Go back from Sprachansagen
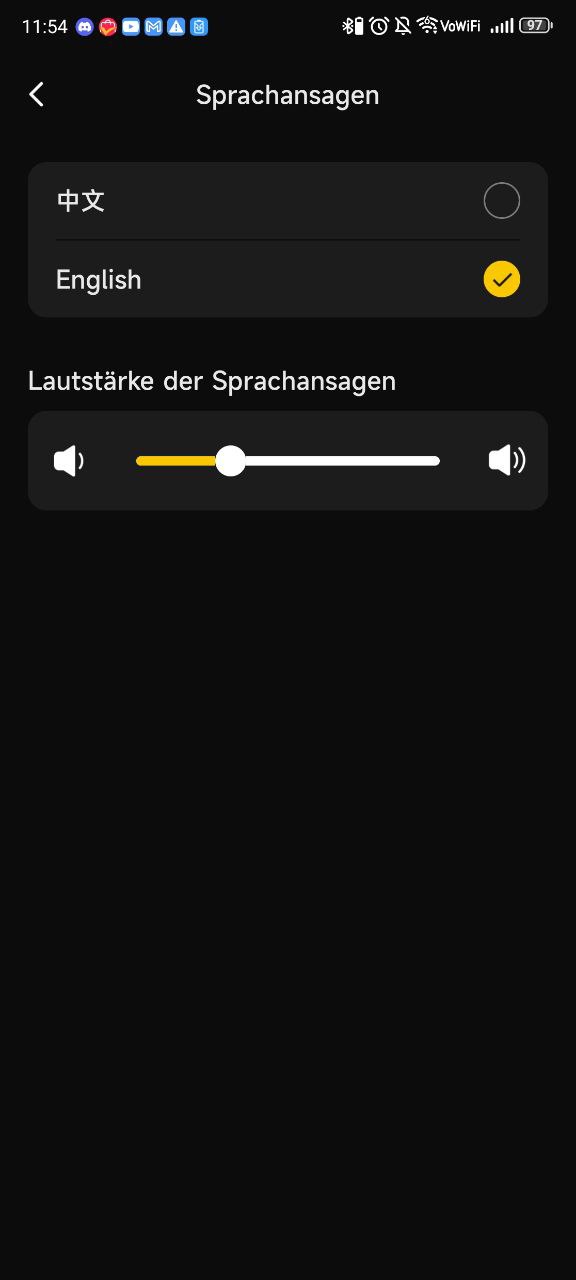576x1280 pixels. [37, 95]
